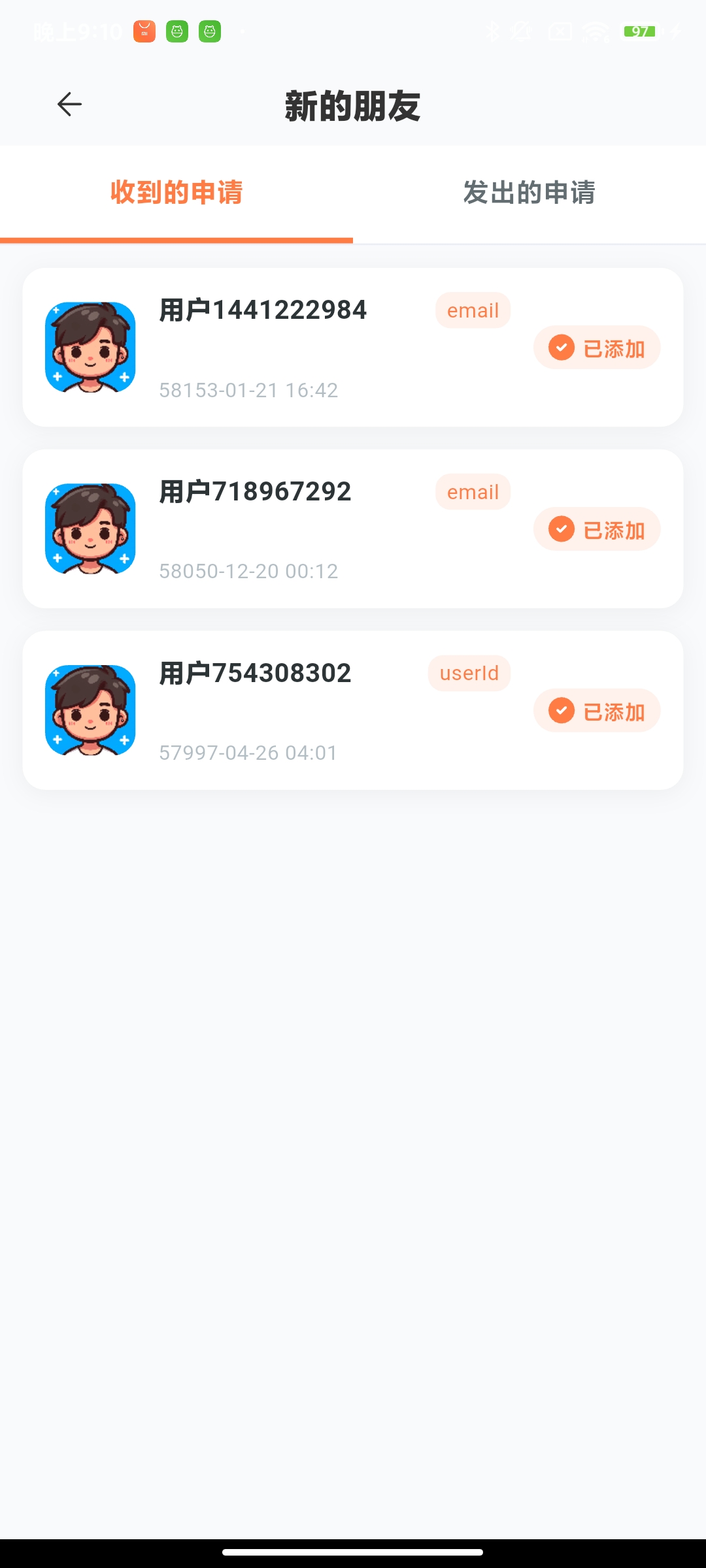
Task: Tap 已添加 button for 用户718967292
Action: pos(597,529)
